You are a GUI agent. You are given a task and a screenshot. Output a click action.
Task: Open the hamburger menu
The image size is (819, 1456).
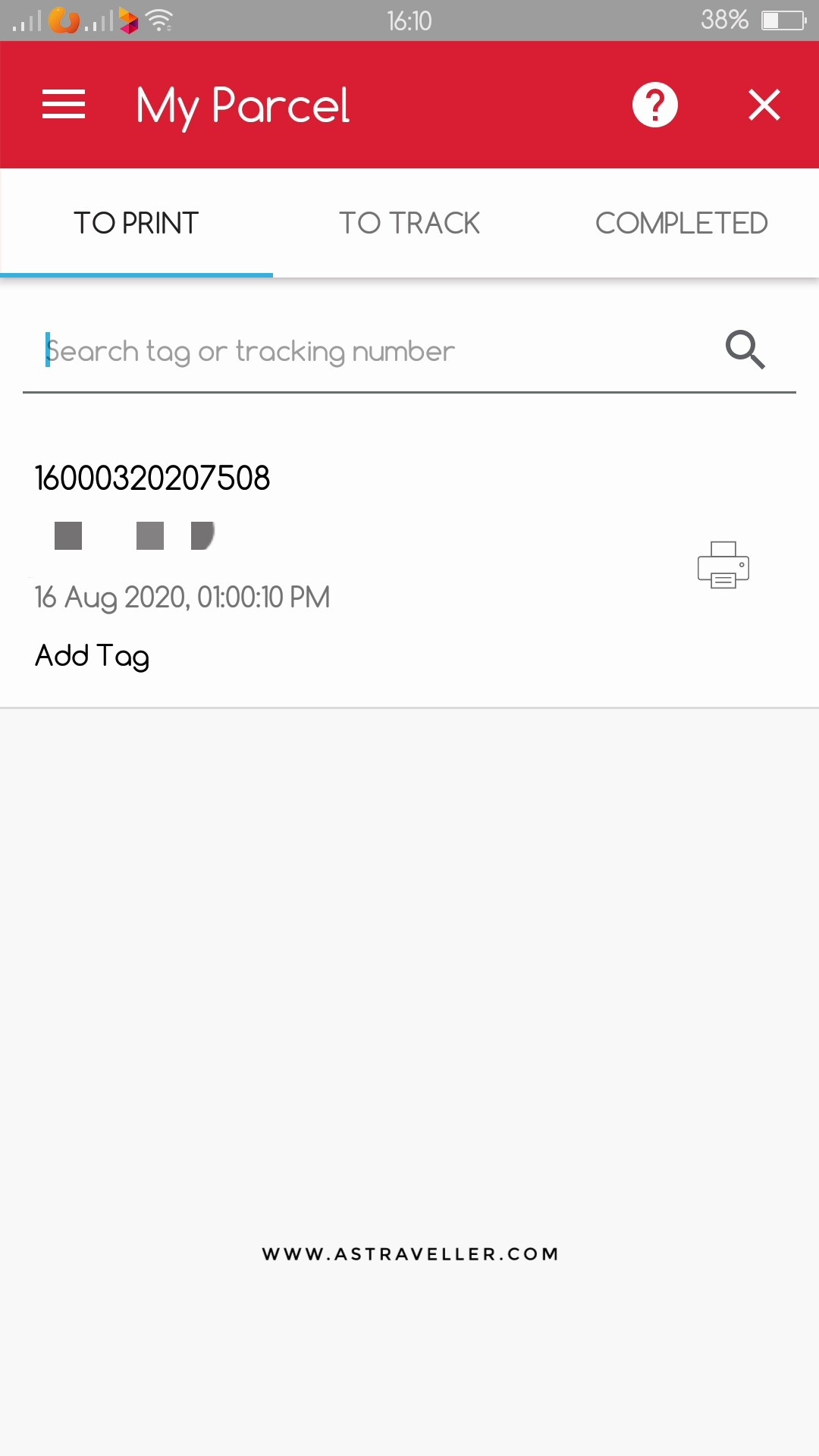point(64,105)
